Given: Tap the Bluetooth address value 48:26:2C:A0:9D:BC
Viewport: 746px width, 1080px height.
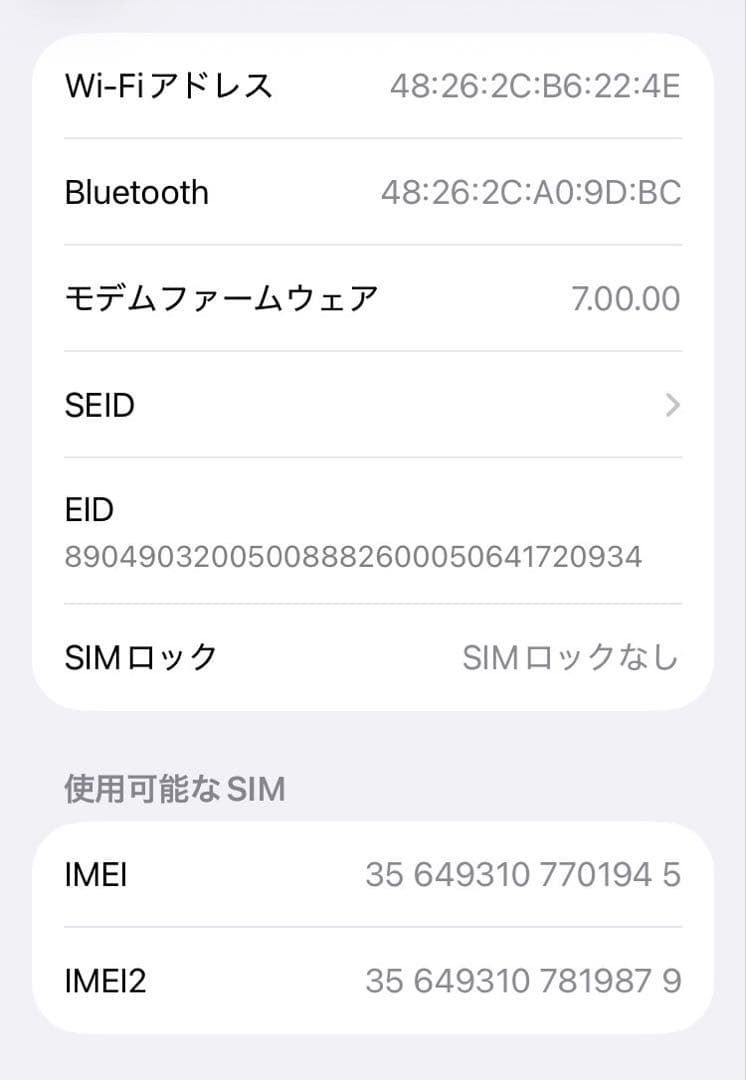Looking at the screenshot, I should 533,193.
